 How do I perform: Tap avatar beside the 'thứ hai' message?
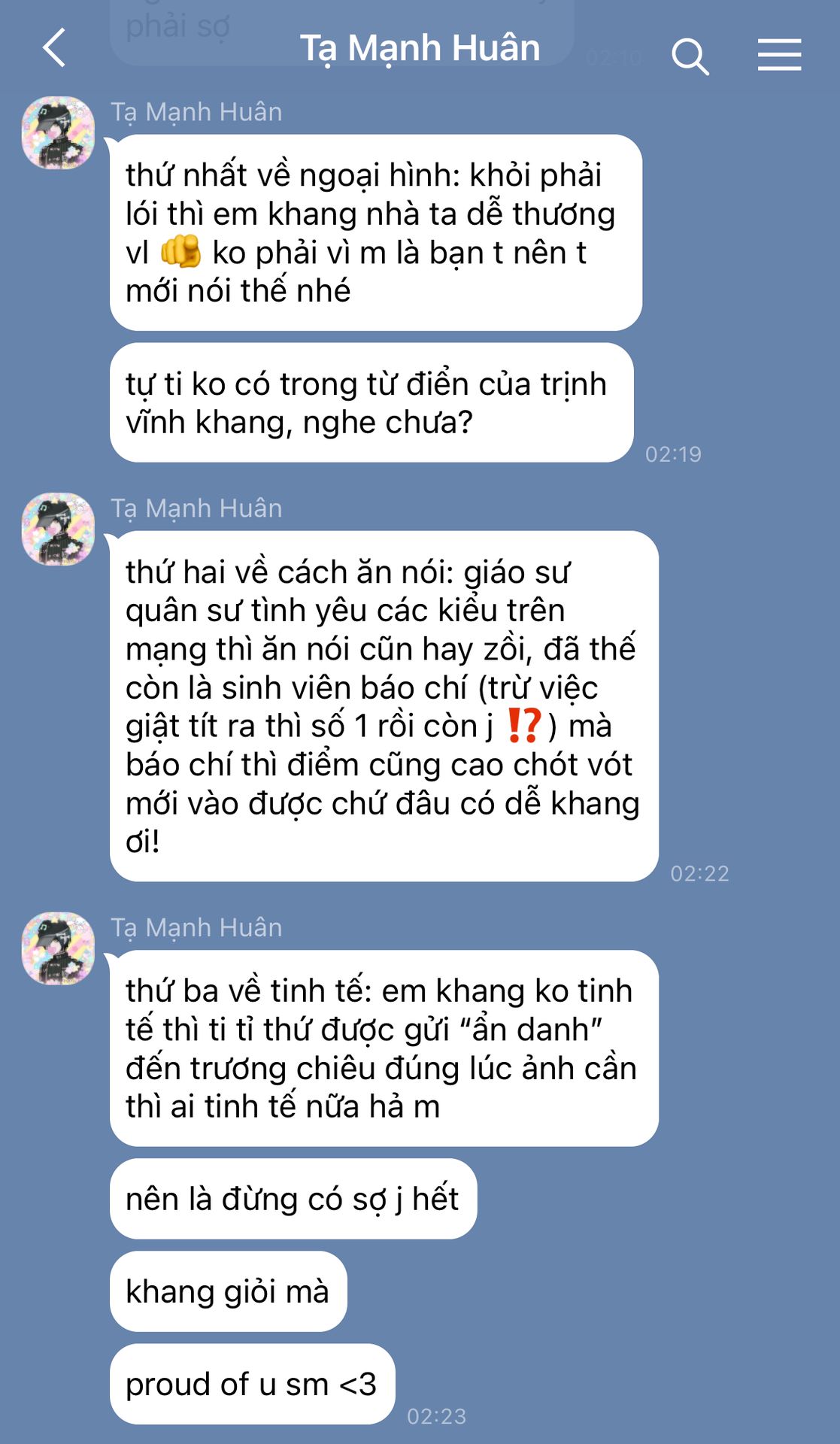tap(59, 529)
